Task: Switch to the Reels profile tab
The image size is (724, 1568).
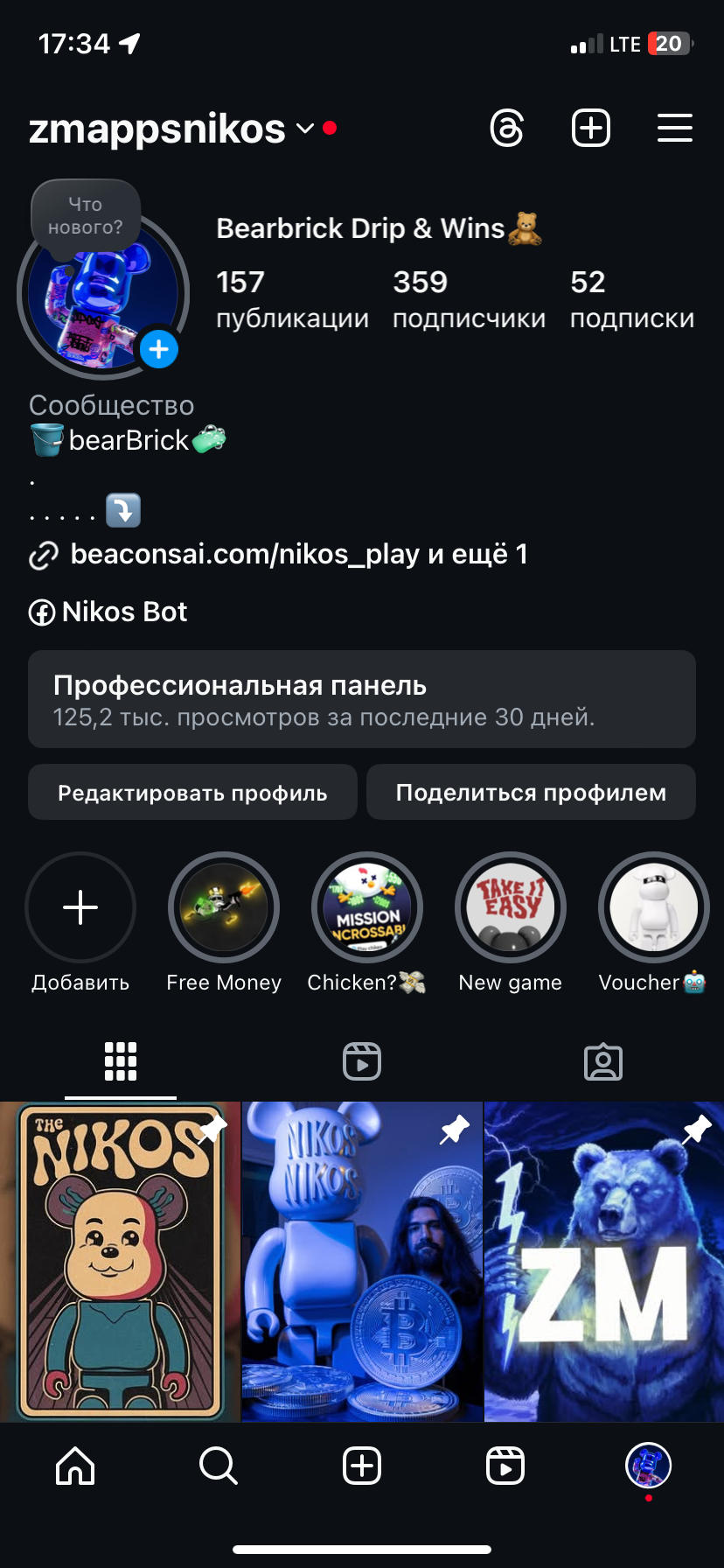Action: tap(362, 1062)
